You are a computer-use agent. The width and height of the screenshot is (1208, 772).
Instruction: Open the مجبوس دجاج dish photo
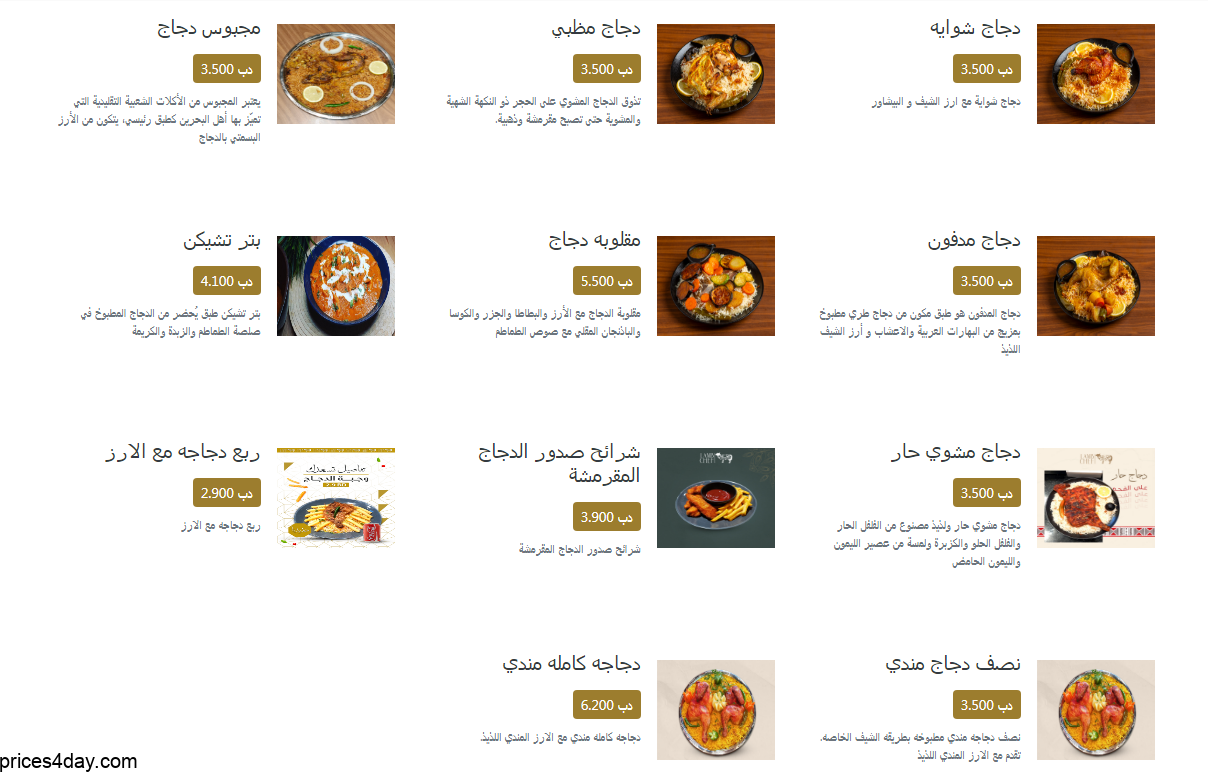335,74
